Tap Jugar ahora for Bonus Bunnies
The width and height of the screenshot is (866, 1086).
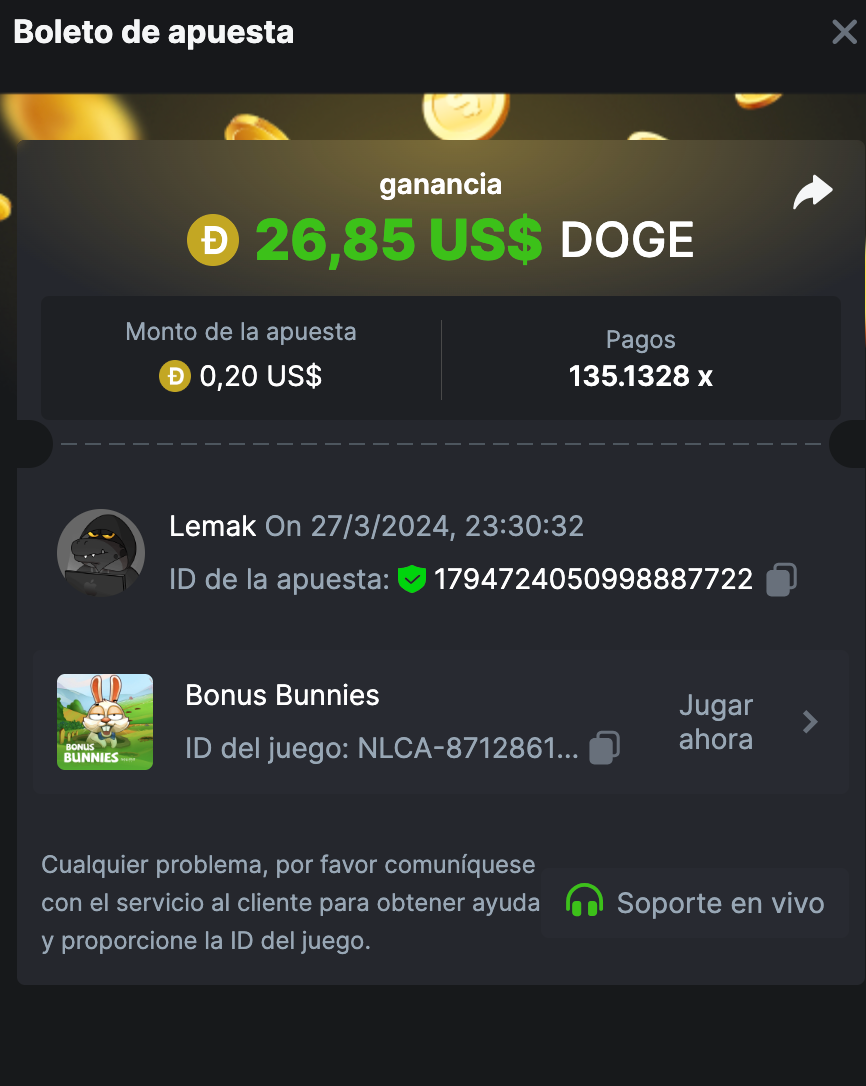click(748, 722)
